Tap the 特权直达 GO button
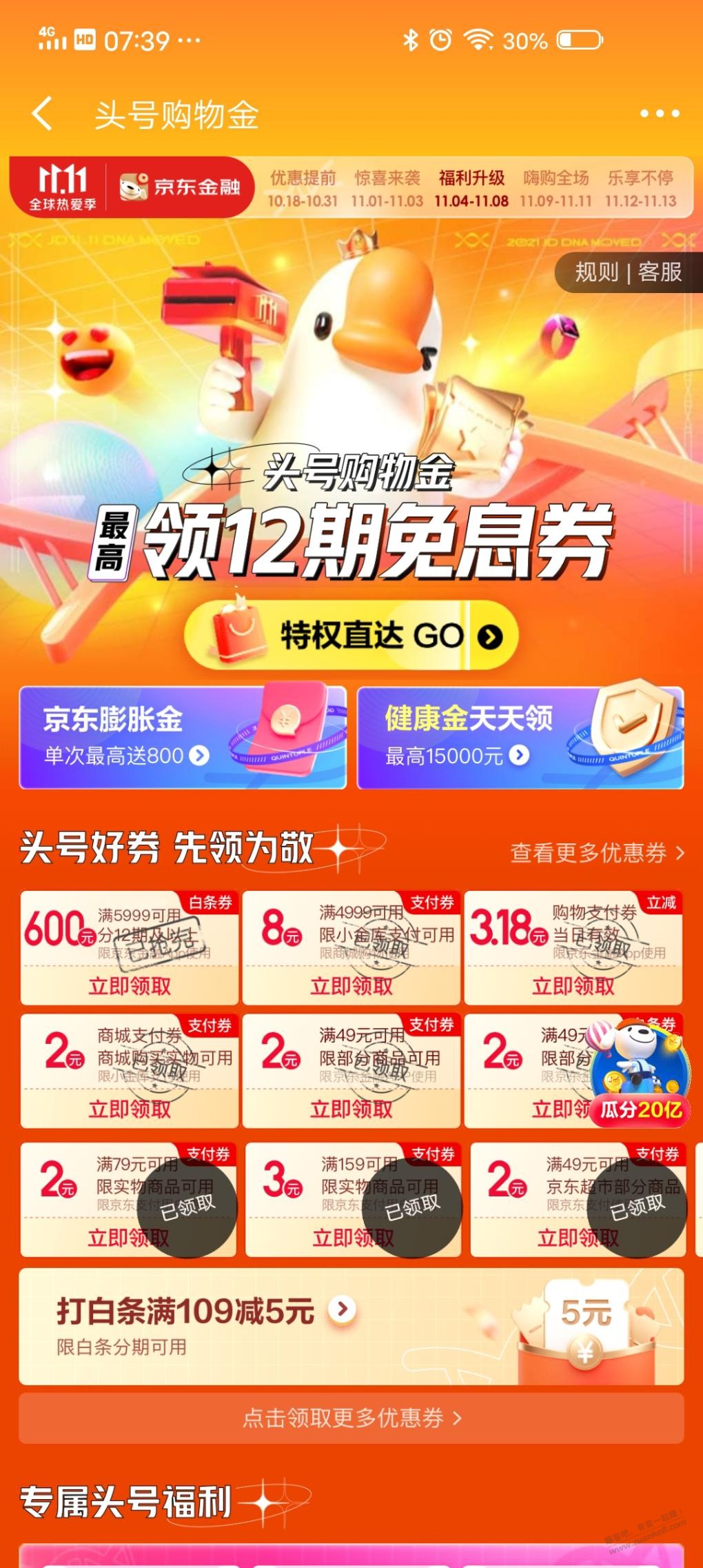The width and height of the screenshot is (703, 1568). [351, 635]
